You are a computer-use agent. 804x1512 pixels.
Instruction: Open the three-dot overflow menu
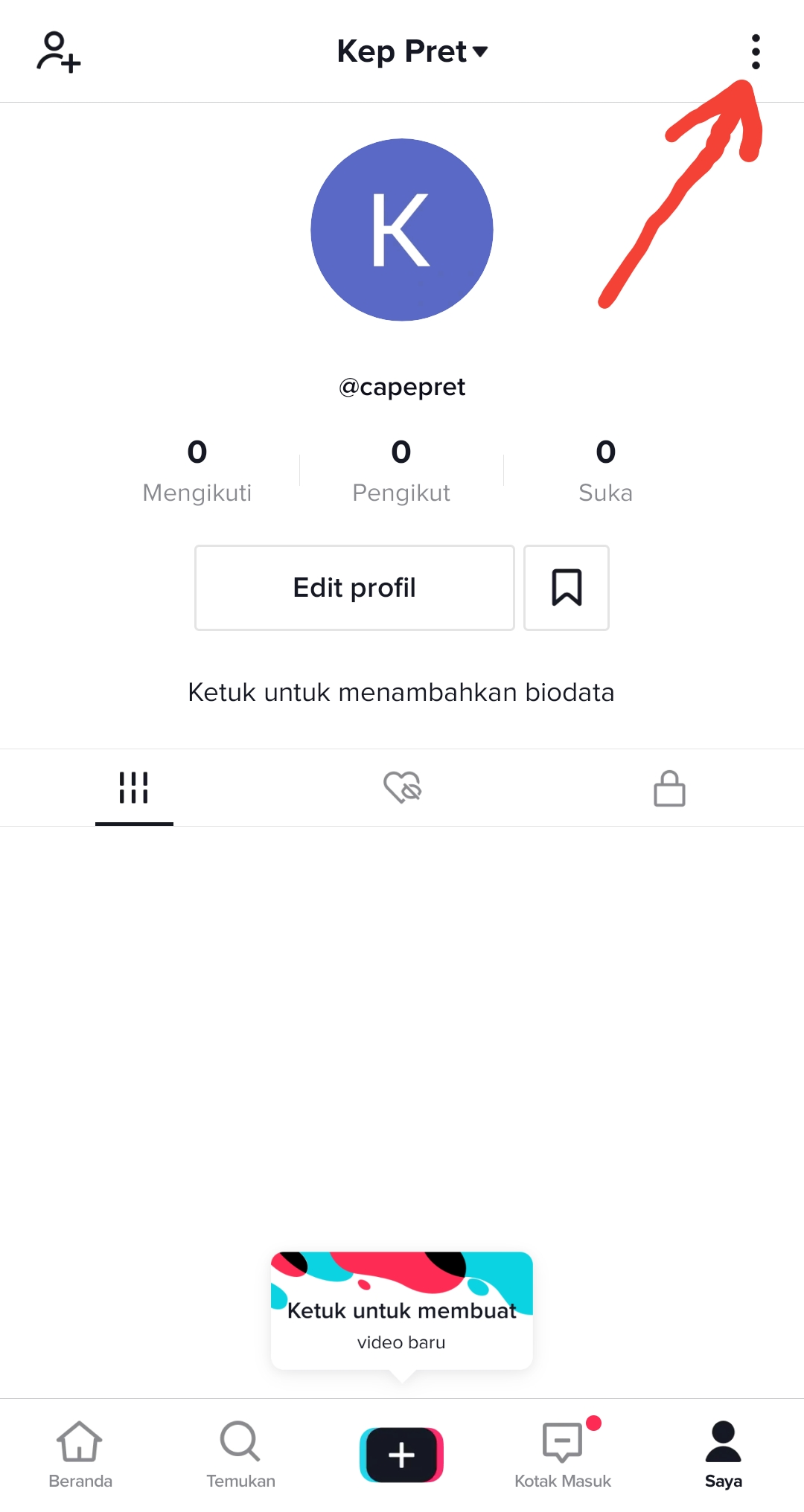coord(756,52)
